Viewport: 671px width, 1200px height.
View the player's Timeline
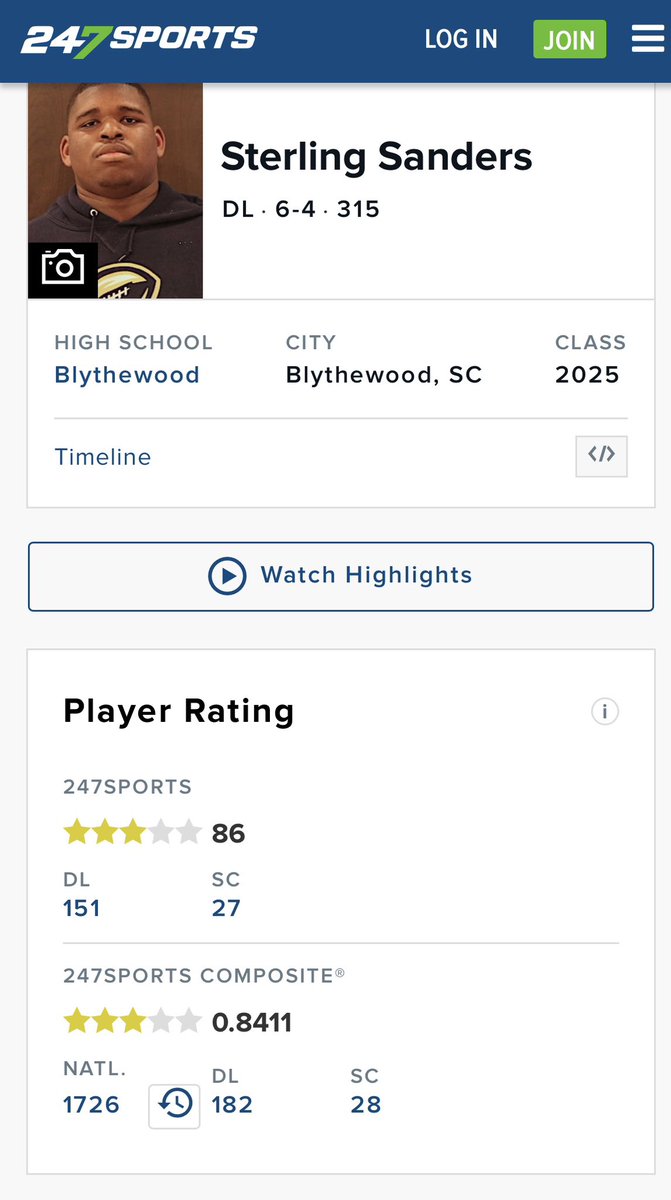coord(103,457)
